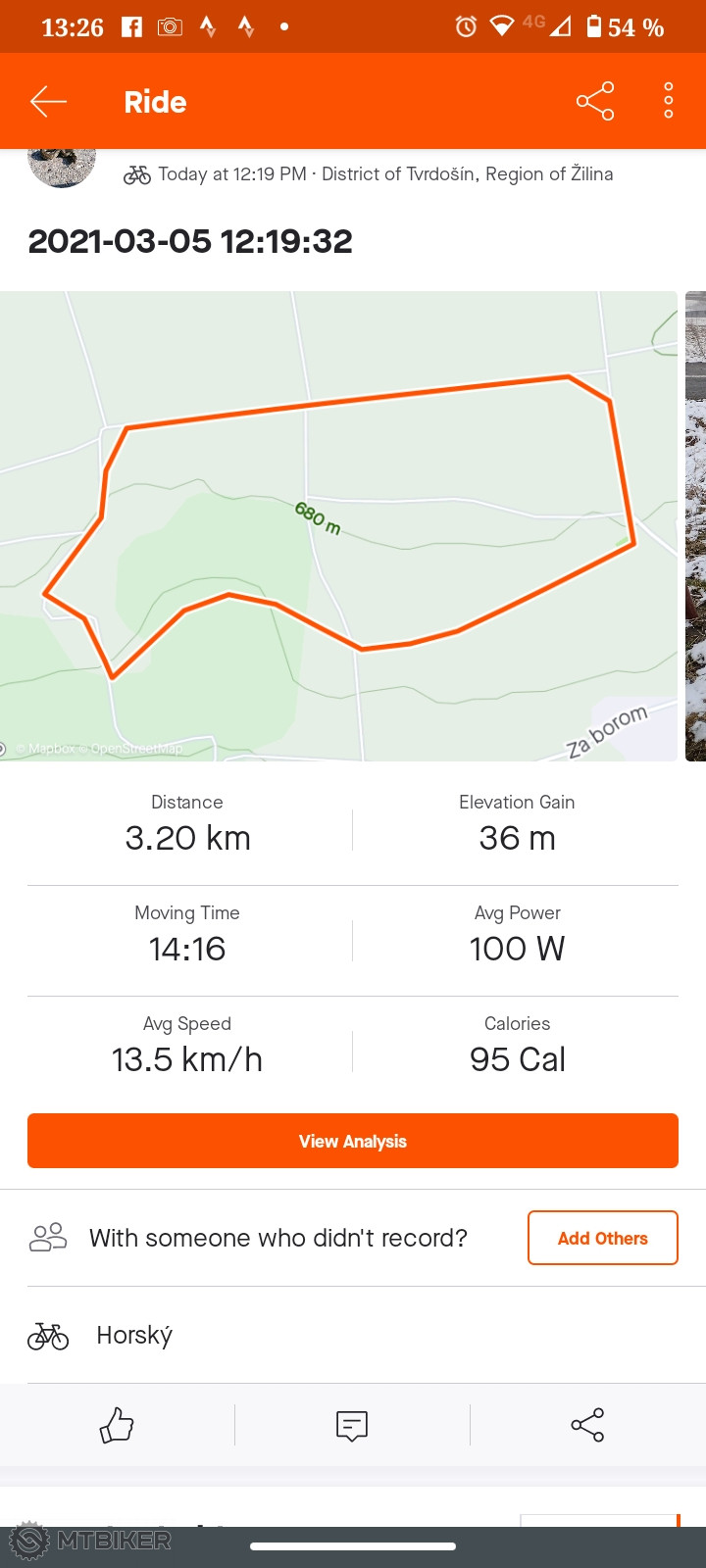Go back using the arrow icon
706x1568 pixels.
tap(48, 102)
